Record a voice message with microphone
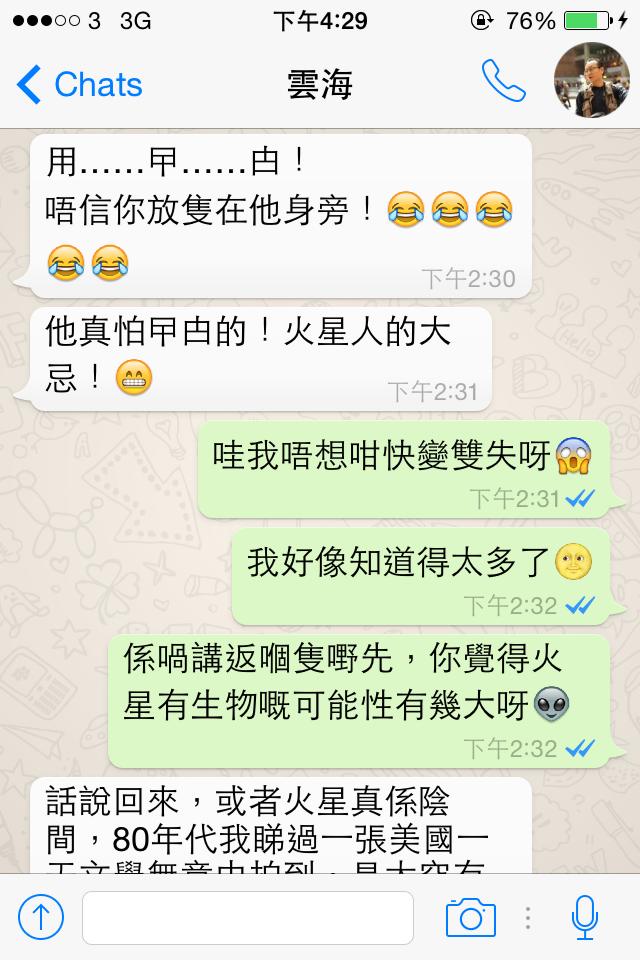The width and height of the screenshot is (640, 960). [584, 917]
